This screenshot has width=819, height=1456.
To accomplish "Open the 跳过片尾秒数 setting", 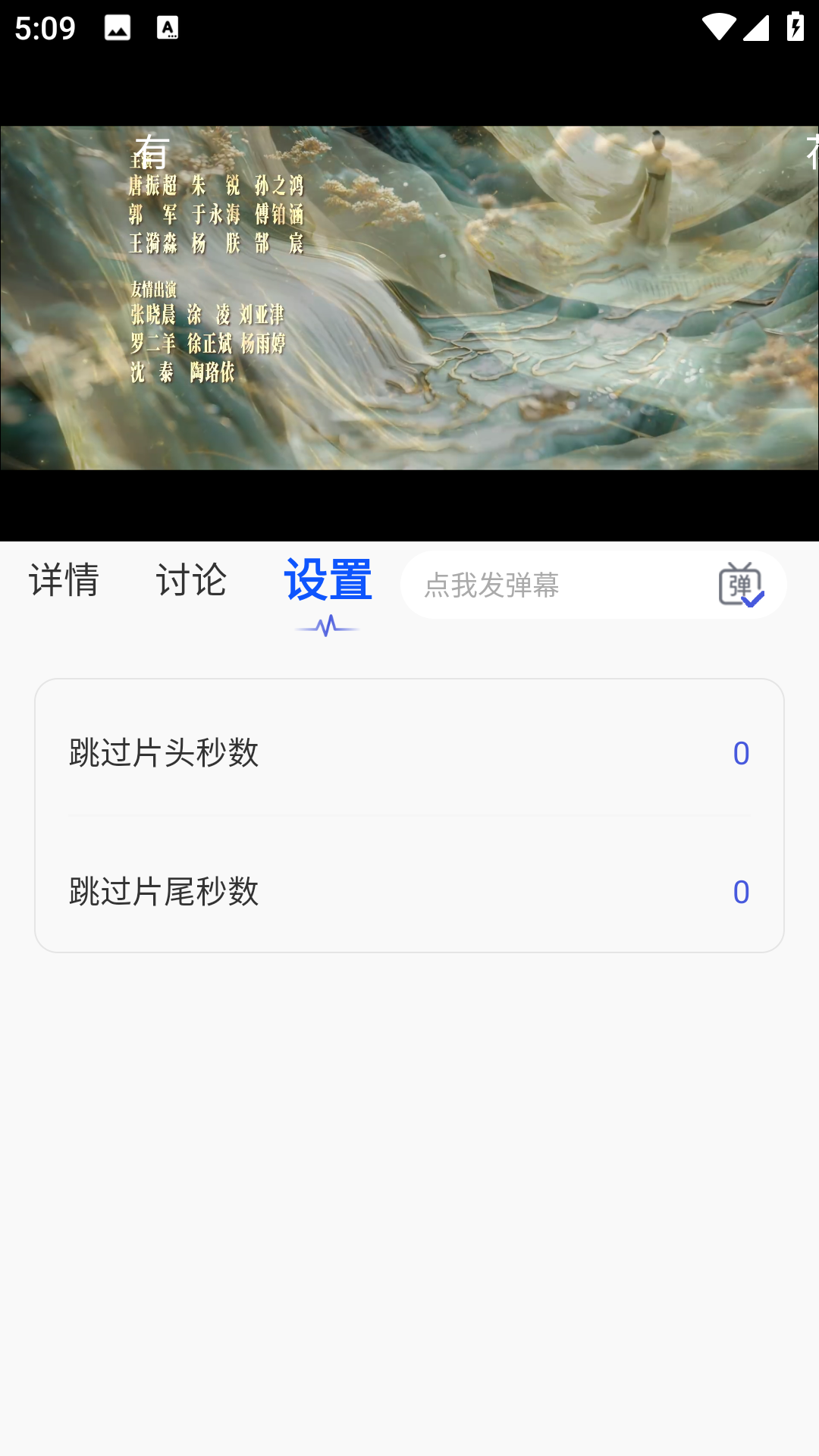I will pos(409,892).
